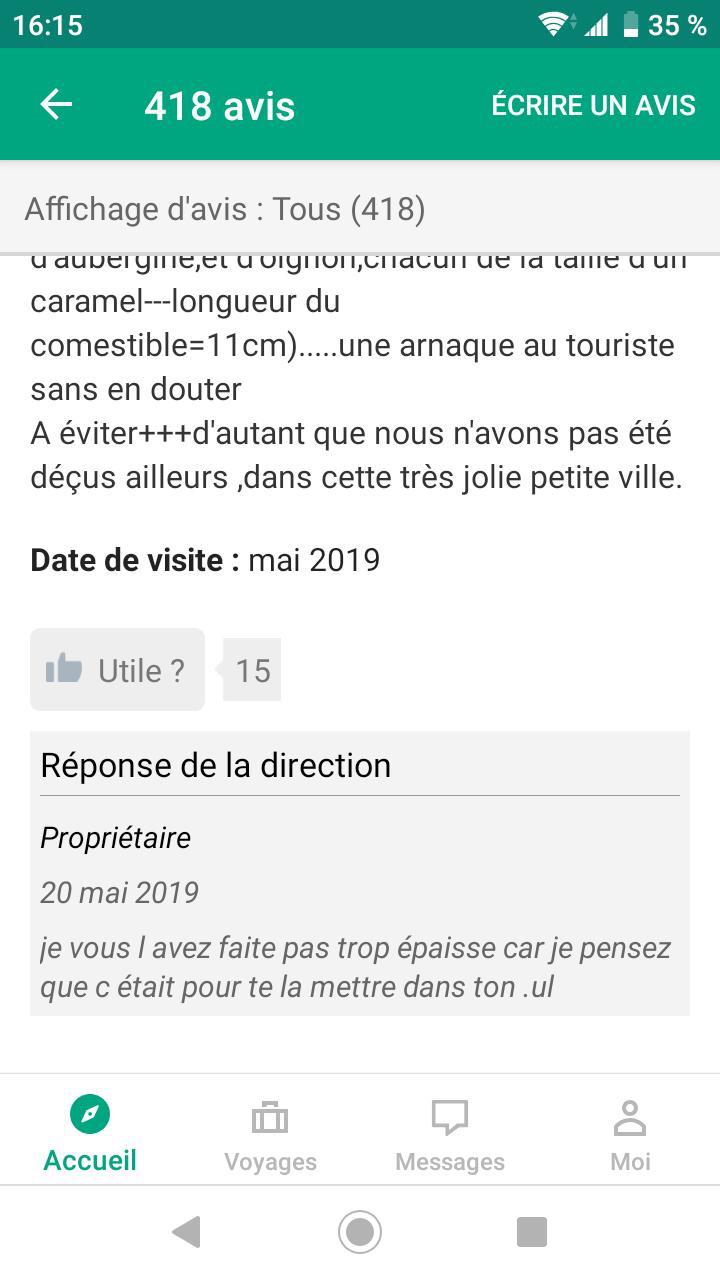Open the Affichage d'avis filter
720x1280 pixels.
click(225, 209)
